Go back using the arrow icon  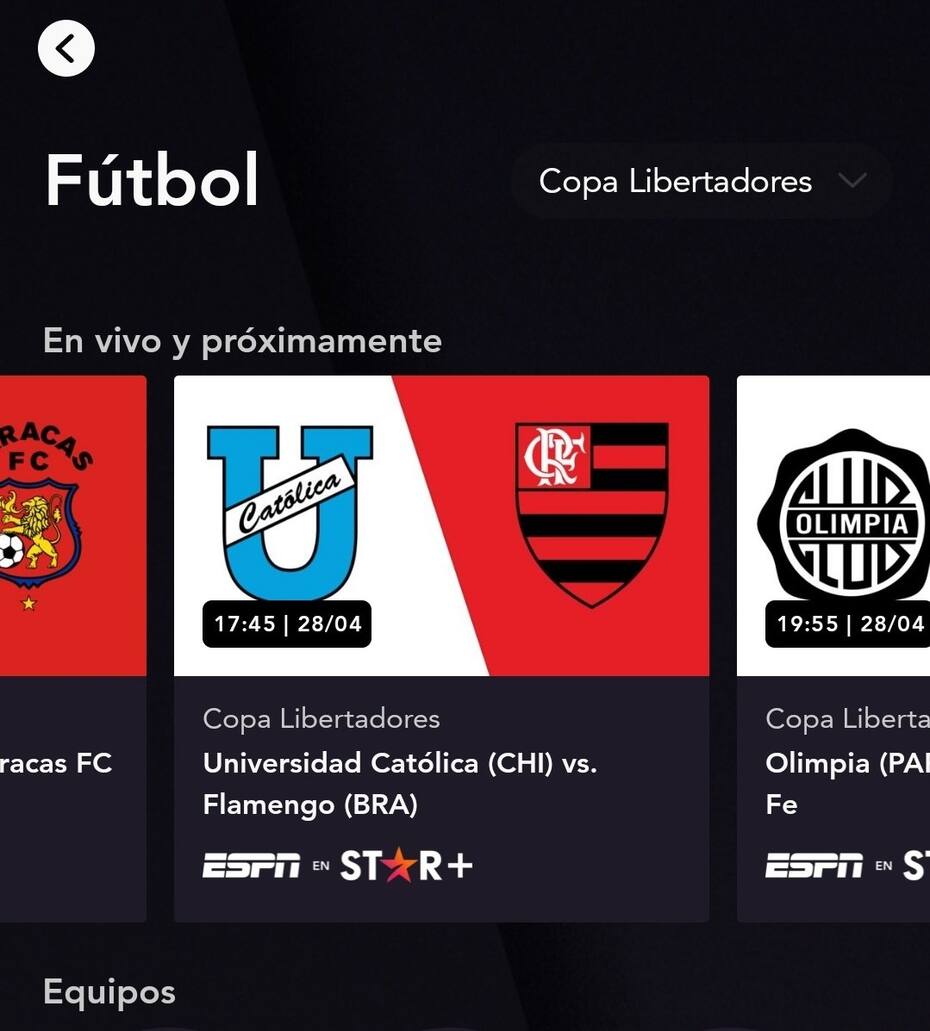(x=66, y=48)
